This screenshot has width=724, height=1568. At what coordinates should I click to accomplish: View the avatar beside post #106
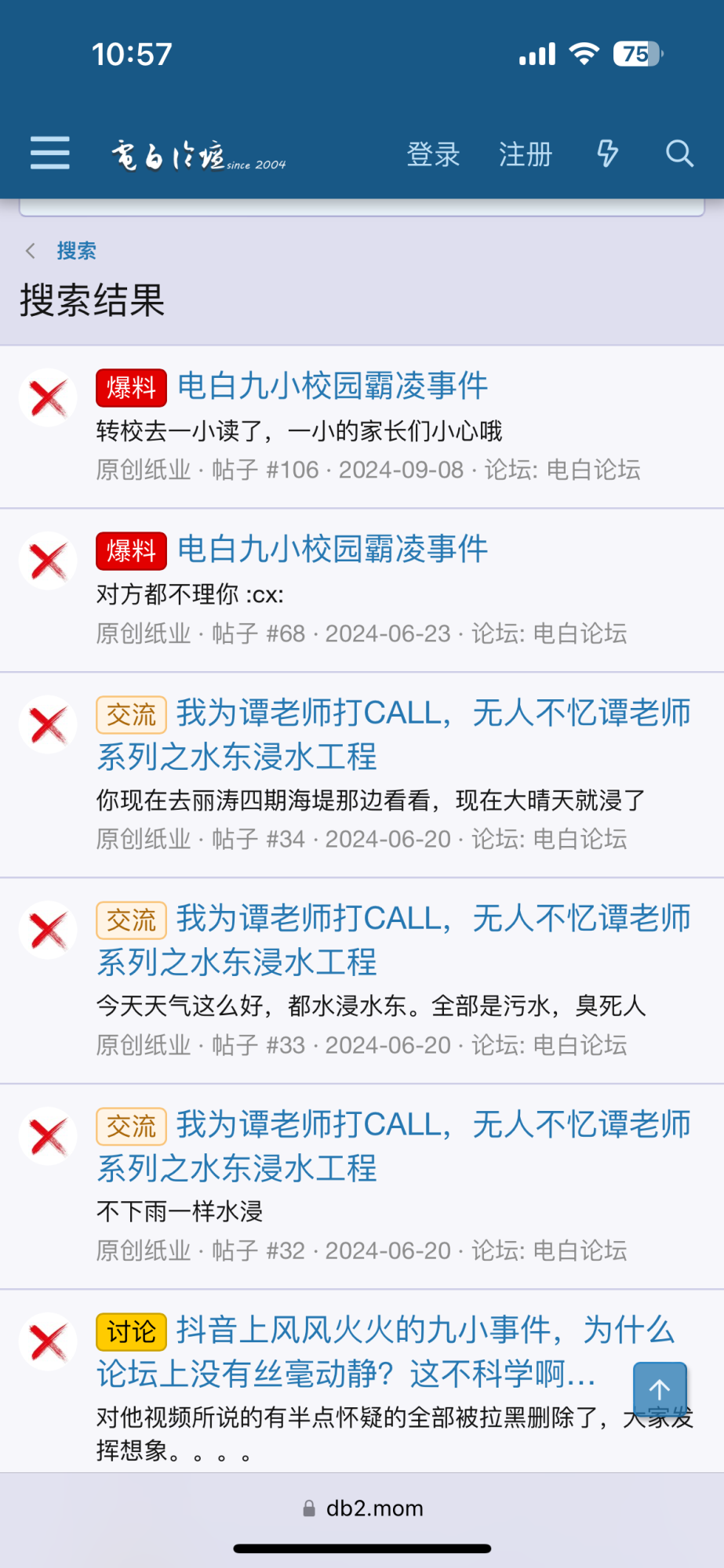click(49, 397)
